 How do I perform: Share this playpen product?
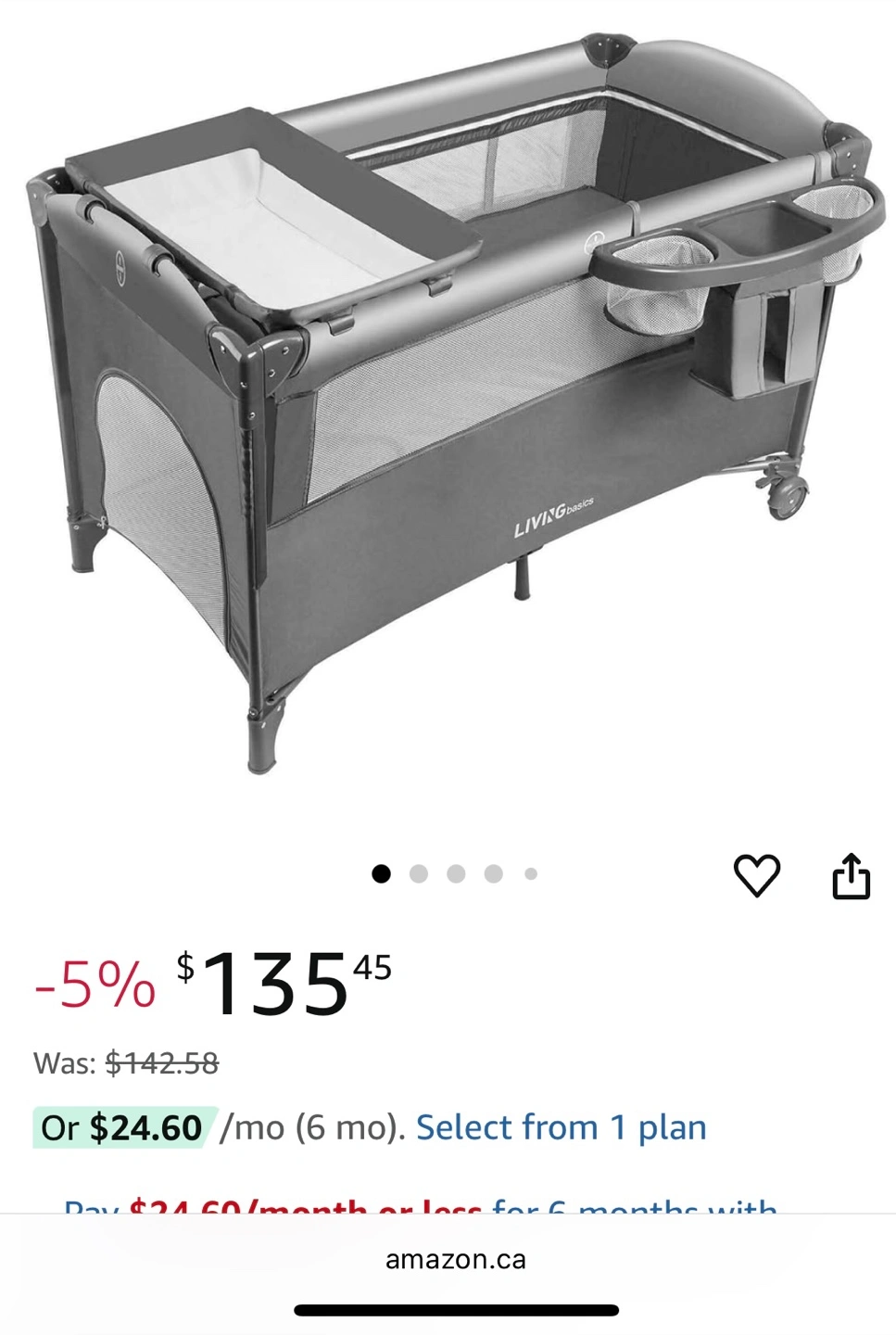coord(851,876)
